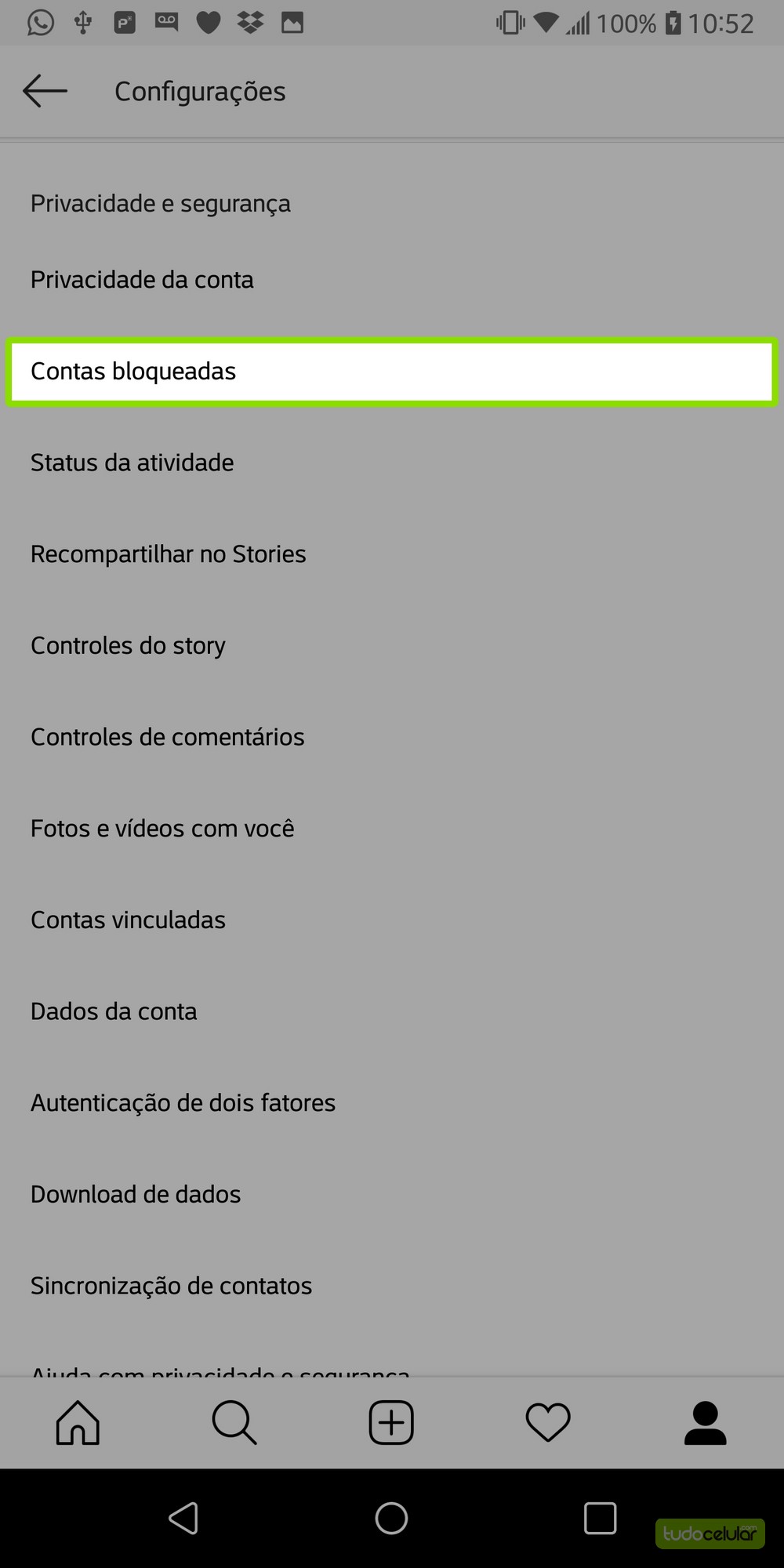Tap the system home button
This screenshot has width=784, height=1568.
point(391,1519)
